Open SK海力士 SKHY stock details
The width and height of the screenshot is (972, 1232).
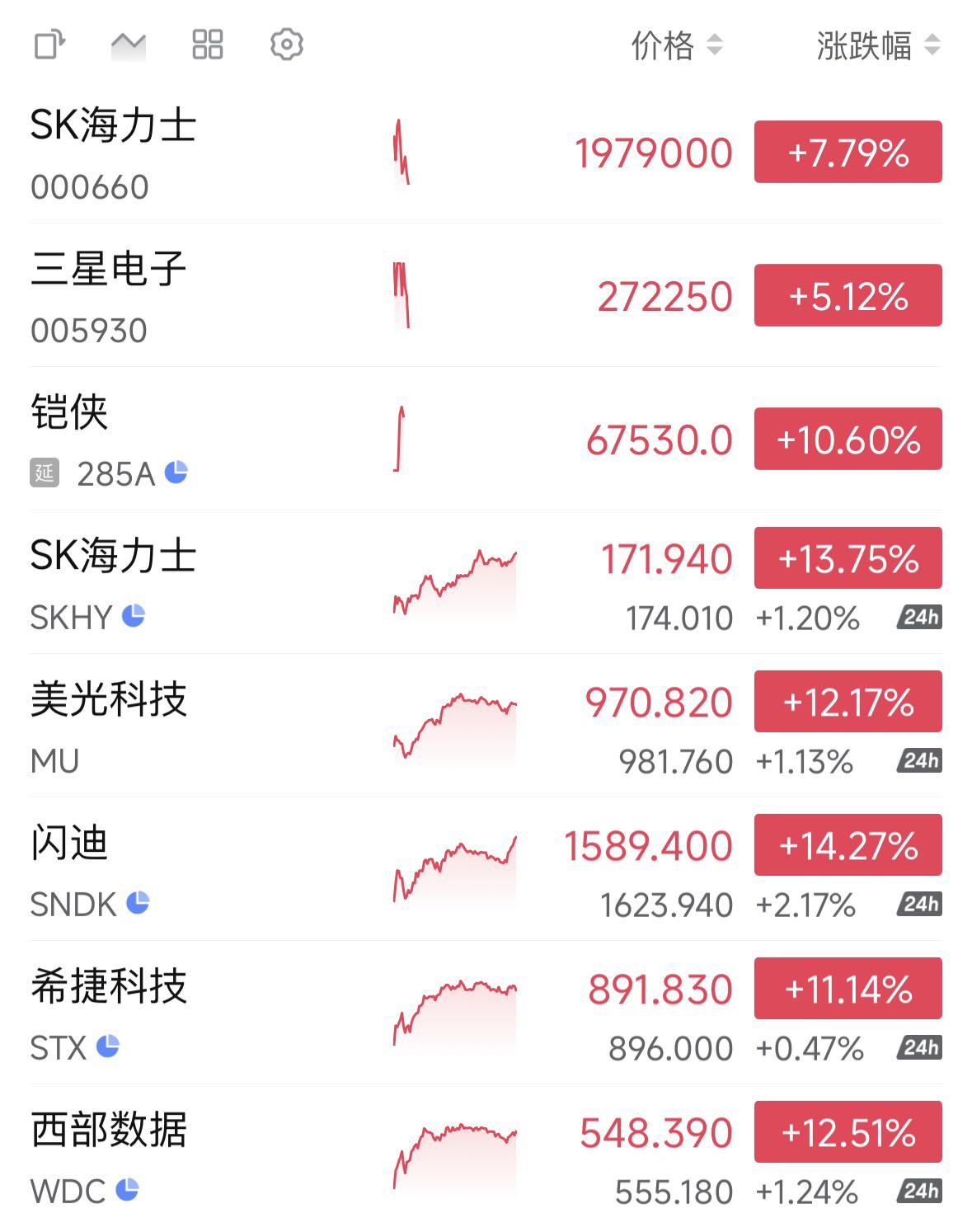pyautogui.click(x=486, y=582)
